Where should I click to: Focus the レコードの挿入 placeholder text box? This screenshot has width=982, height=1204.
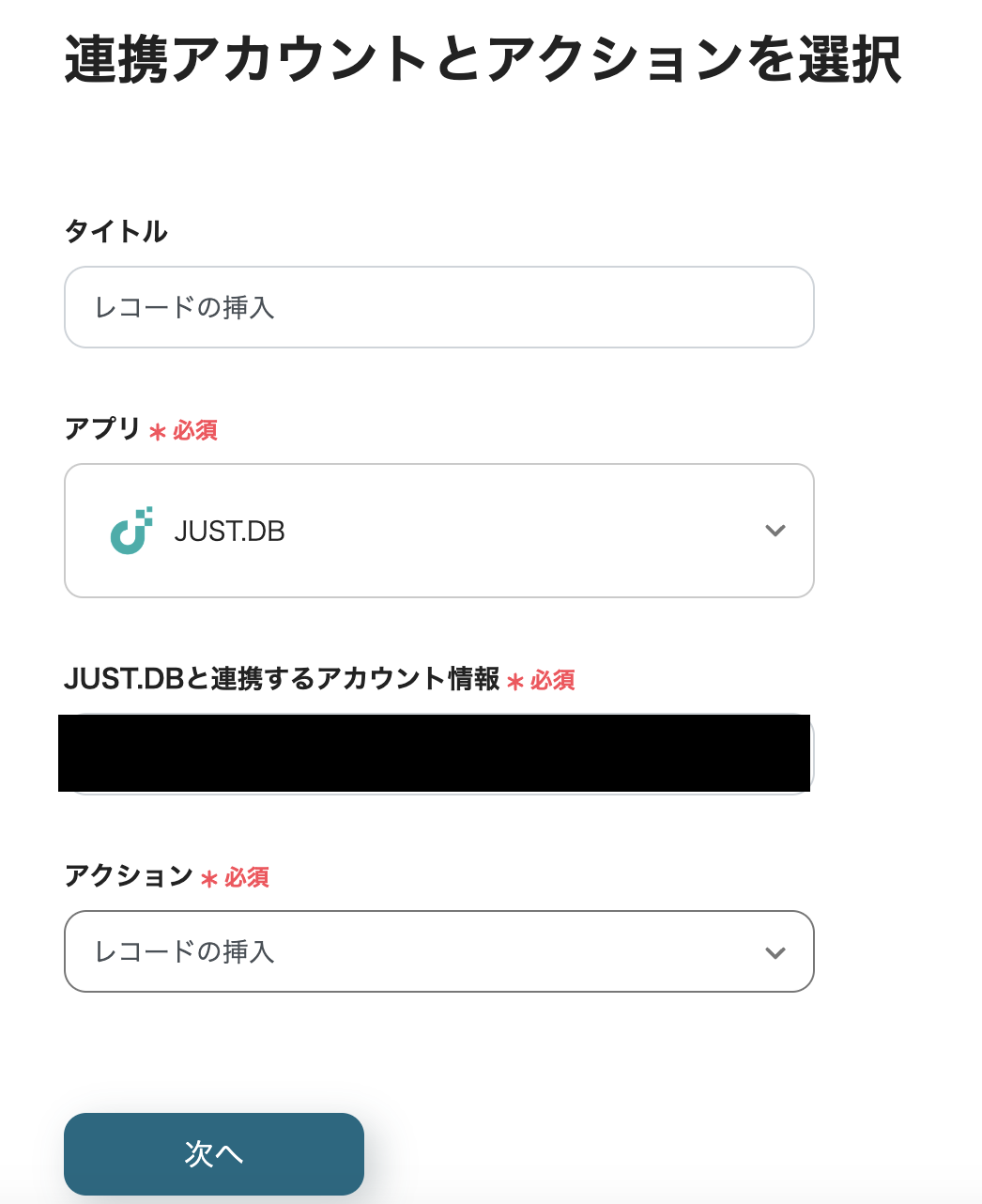tap(438, 307)
